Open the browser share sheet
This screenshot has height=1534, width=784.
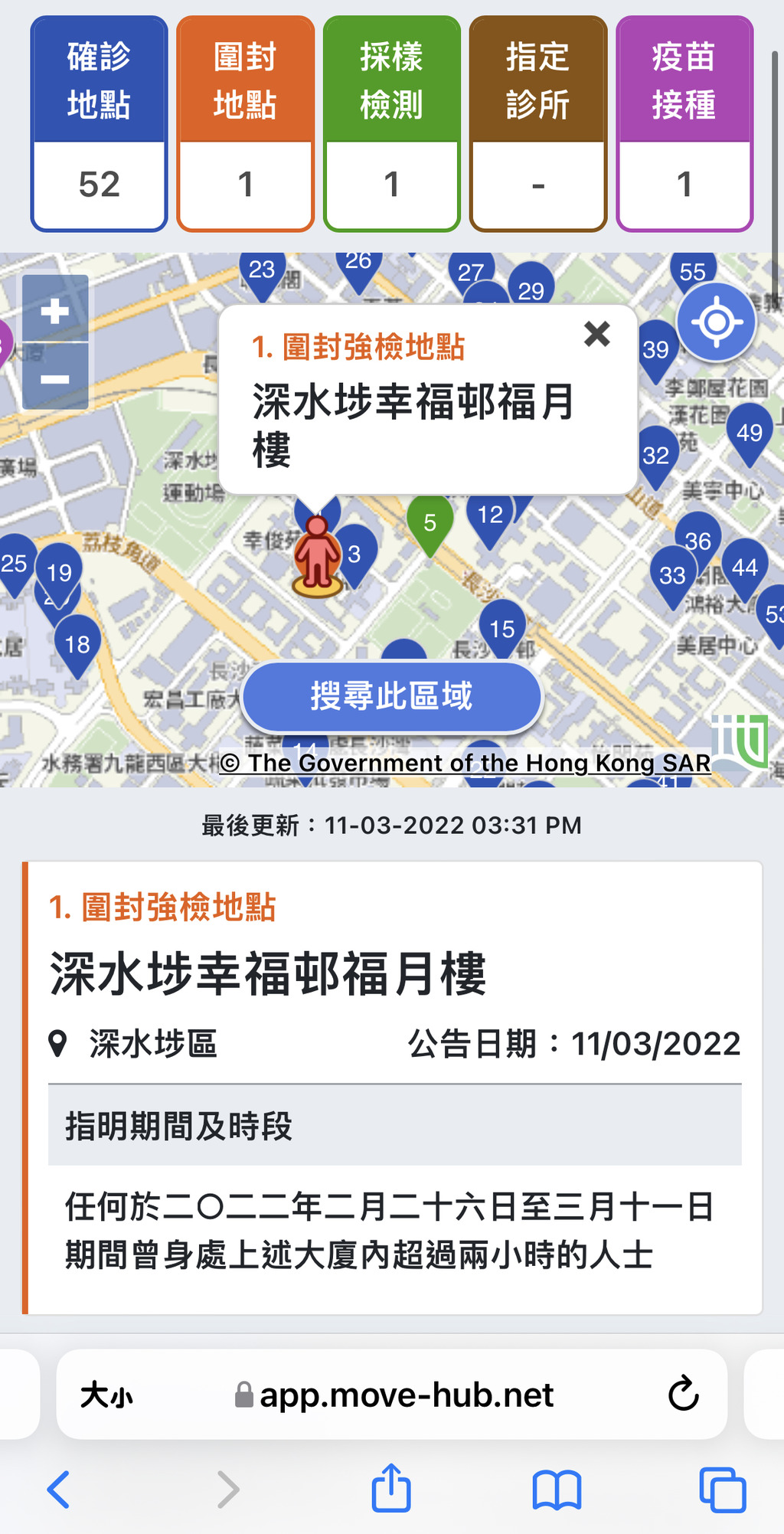pos(391,1489)
